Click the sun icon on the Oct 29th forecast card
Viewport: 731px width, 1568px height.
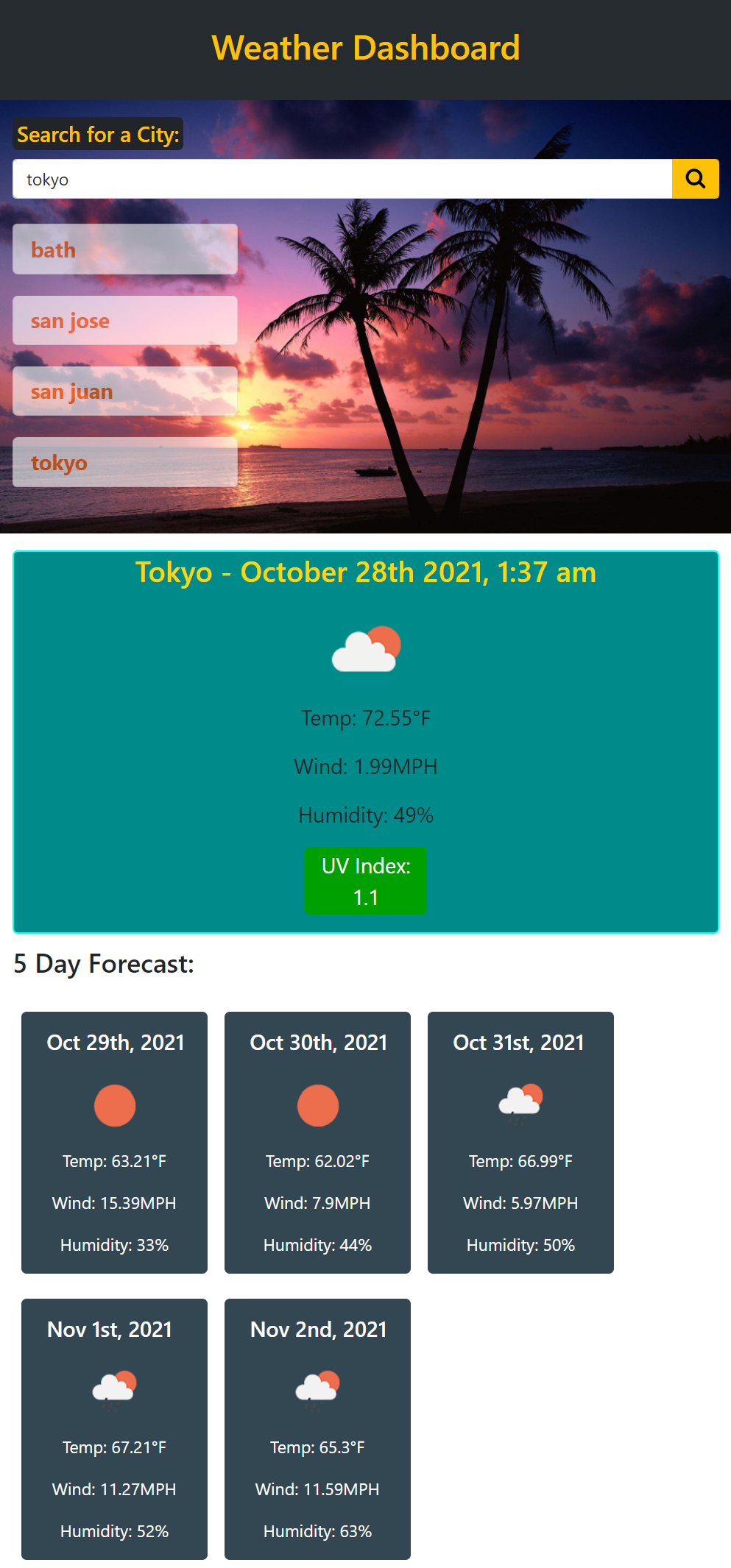click(114, 1104)
